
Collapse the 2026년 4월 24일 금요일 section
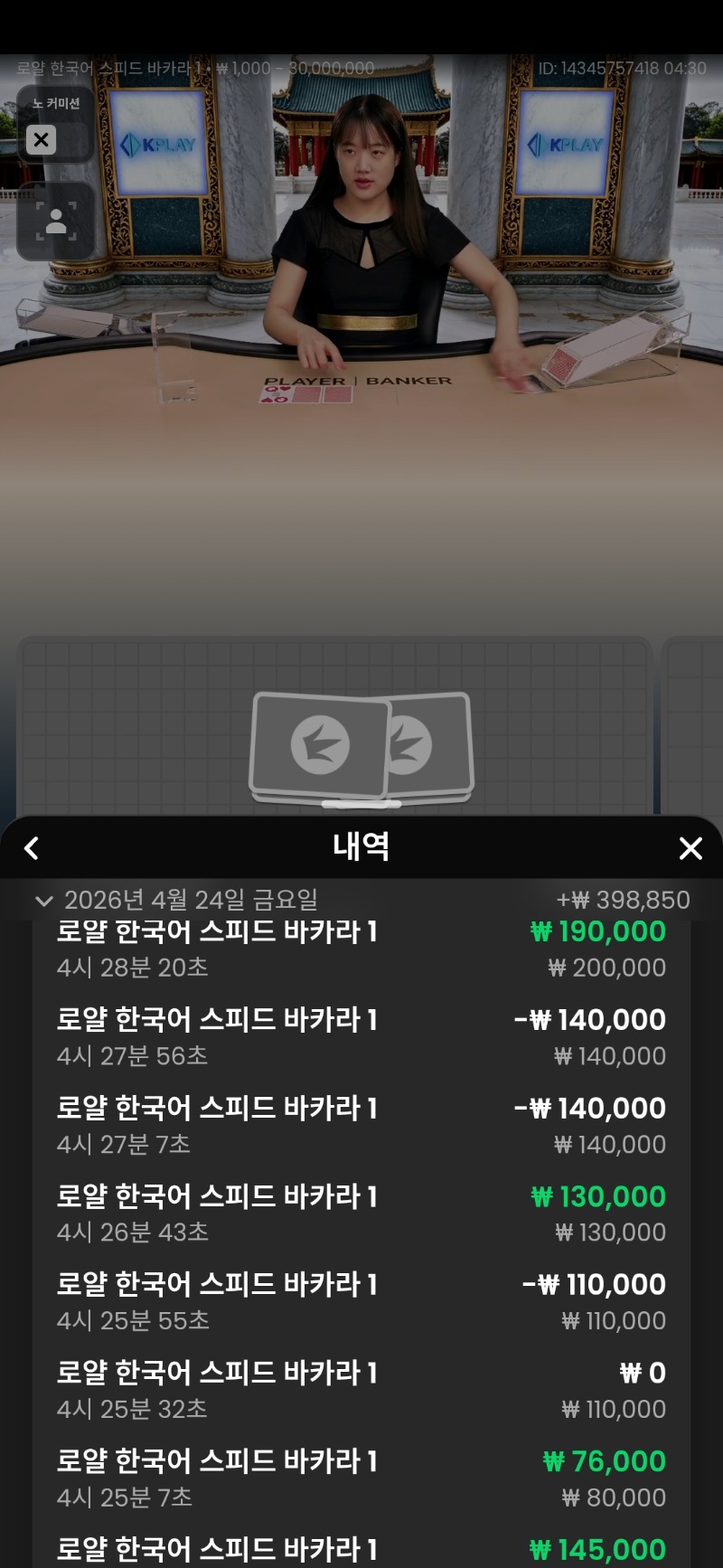(43, 901)
